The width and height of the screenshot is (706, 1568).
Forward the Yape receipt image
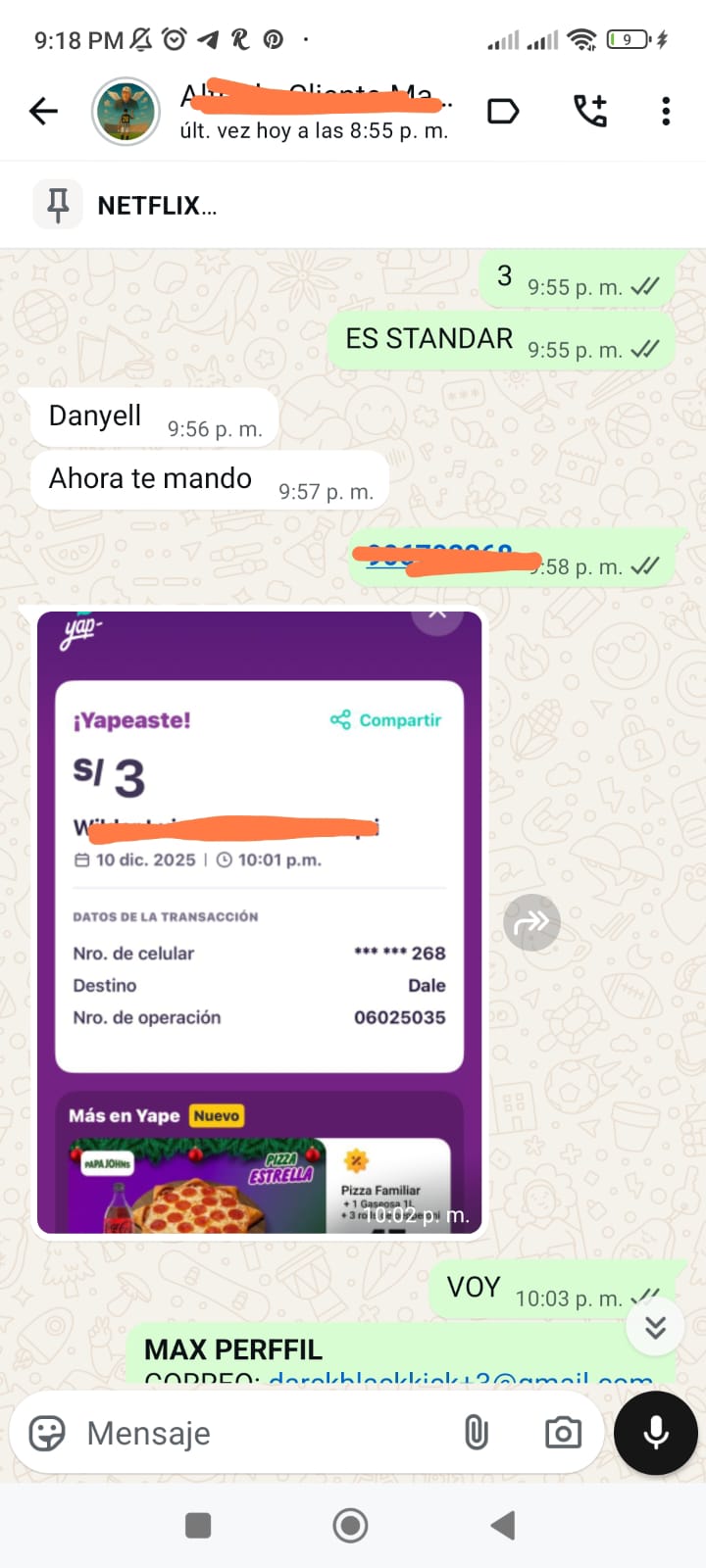pyautogui.click(x=531, y=922)
